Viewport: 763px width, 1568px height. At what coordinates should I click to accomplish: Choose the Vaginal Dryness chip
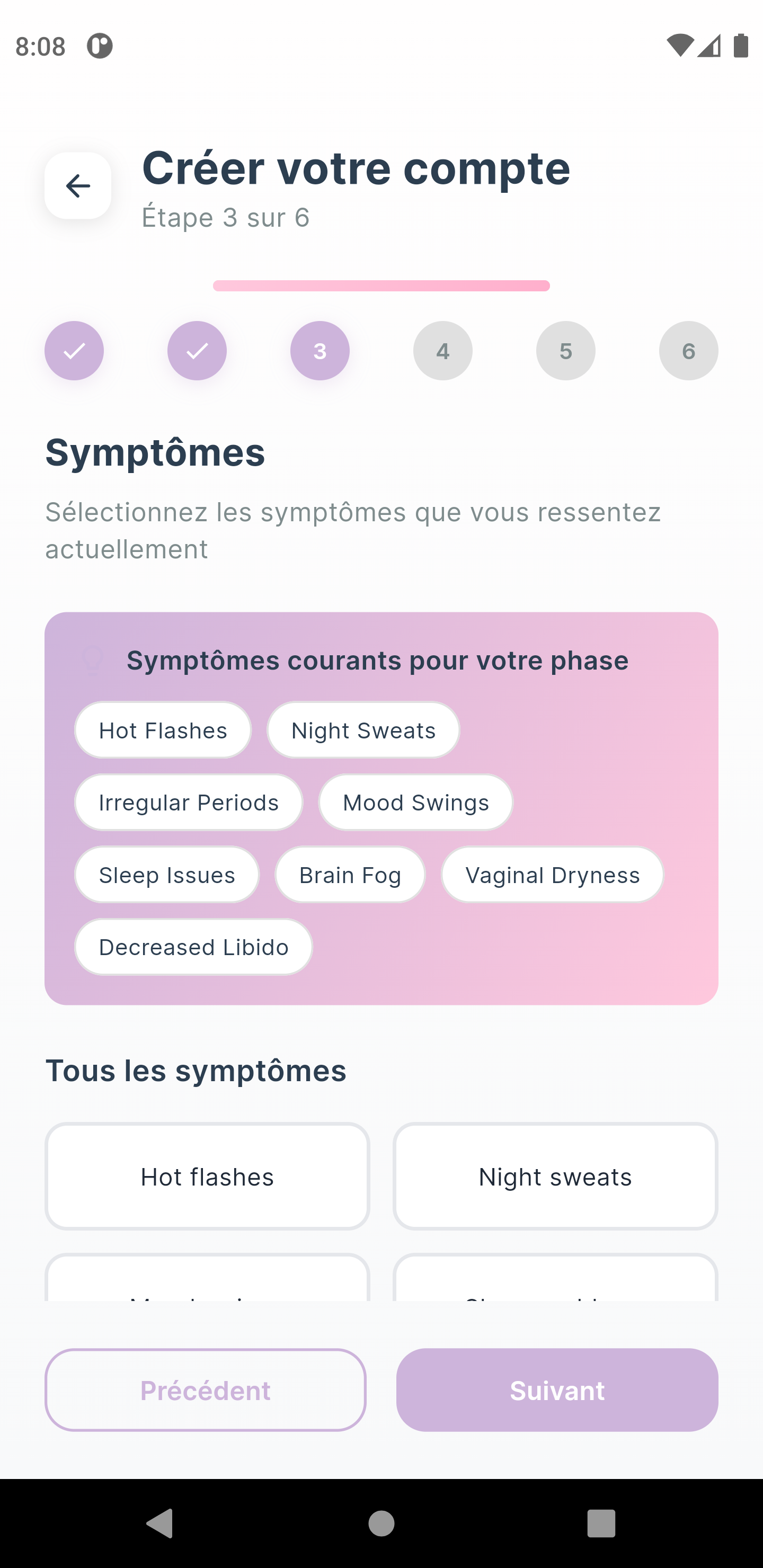pos(552,875)
